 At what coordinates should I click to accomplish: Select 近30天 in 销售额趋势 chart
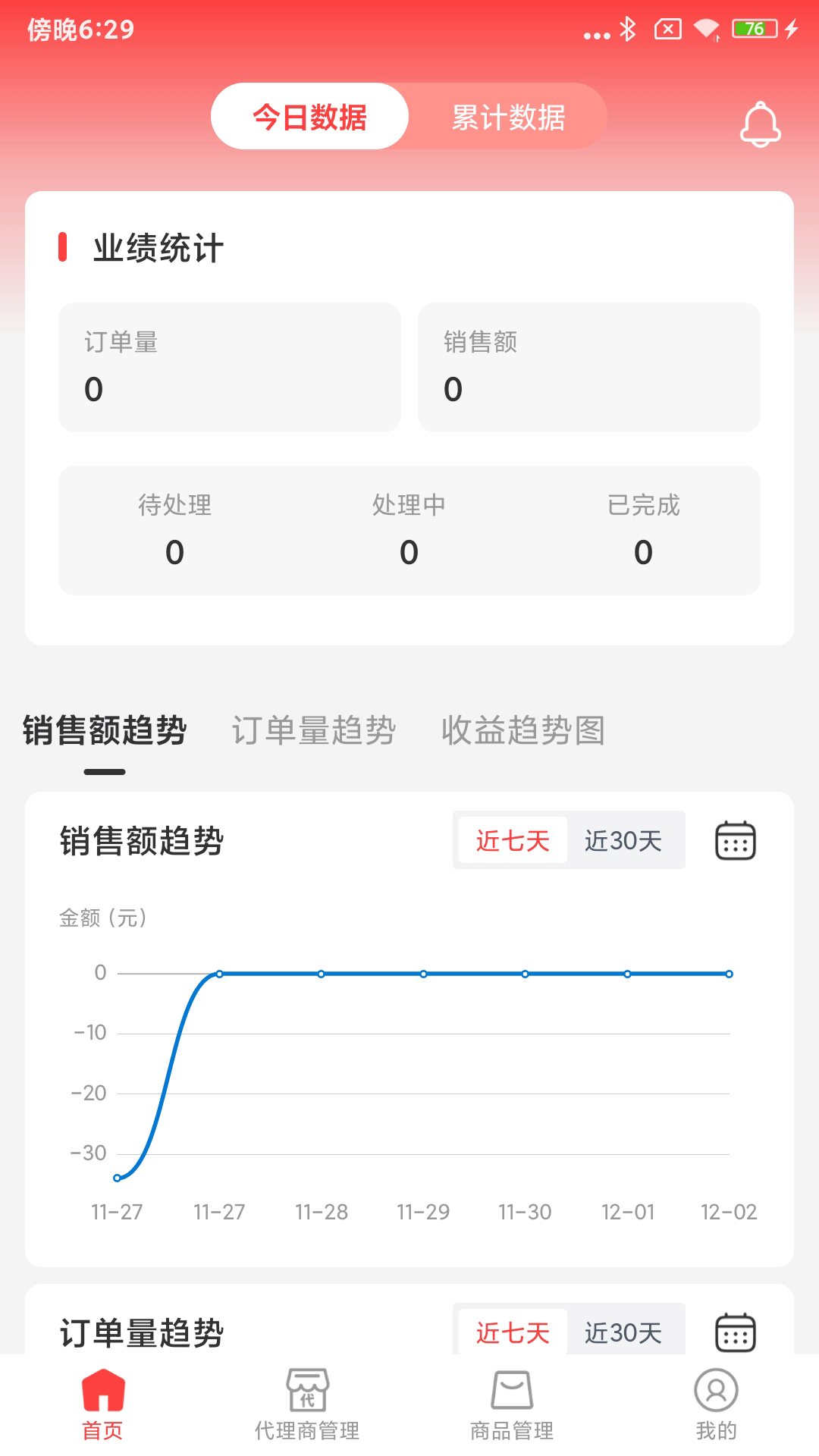[x=623, y=840]
